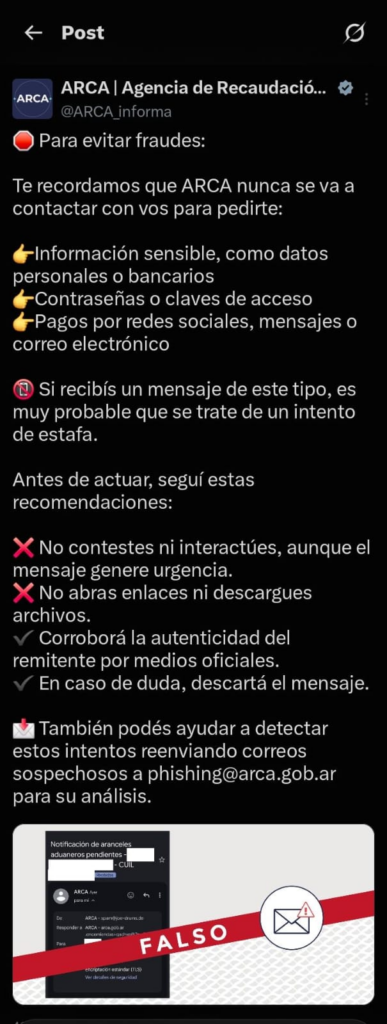
Task: Tap the Grok icon in the header
Action: coord(354,33)
